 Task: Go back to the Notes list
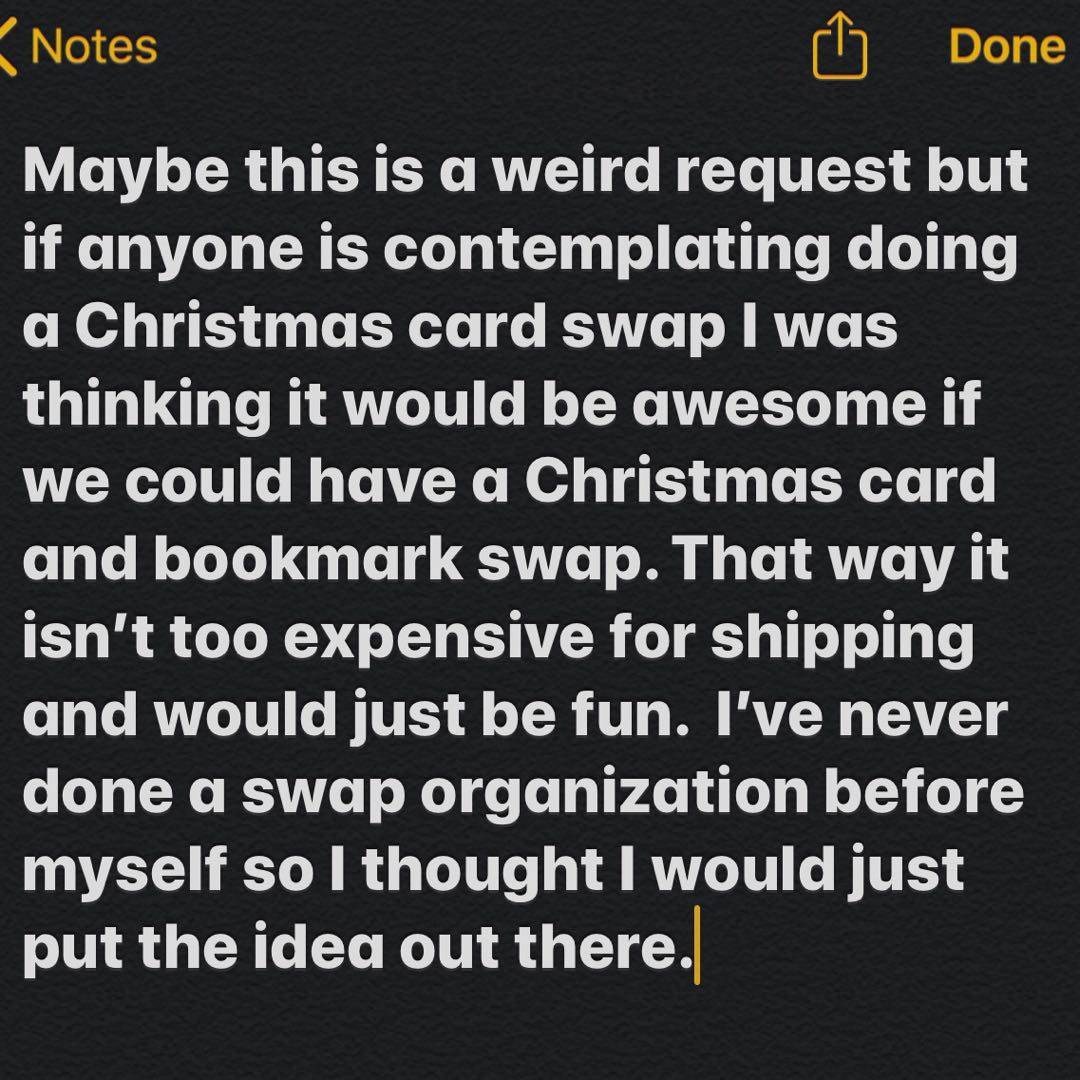pyautogui.click(x=80, y=47)
